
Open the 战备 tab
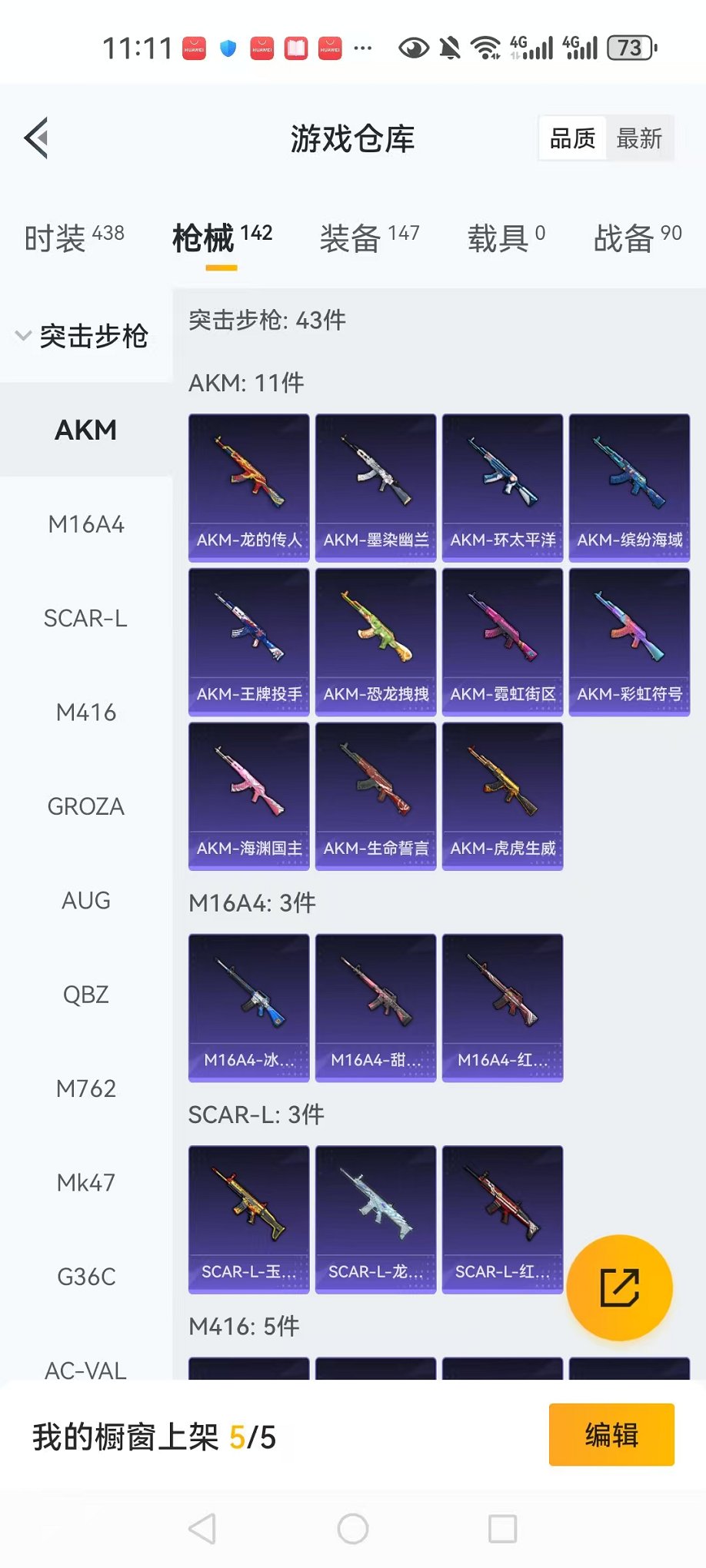pos(637,238)
